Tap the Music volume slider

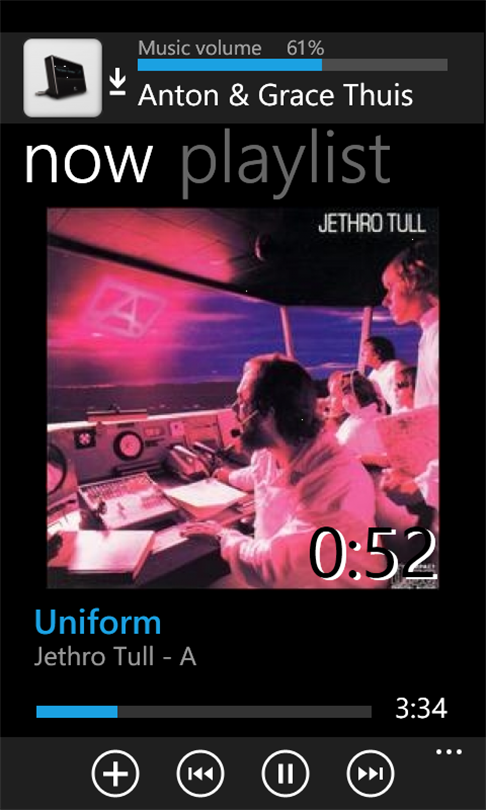[292, 65]
